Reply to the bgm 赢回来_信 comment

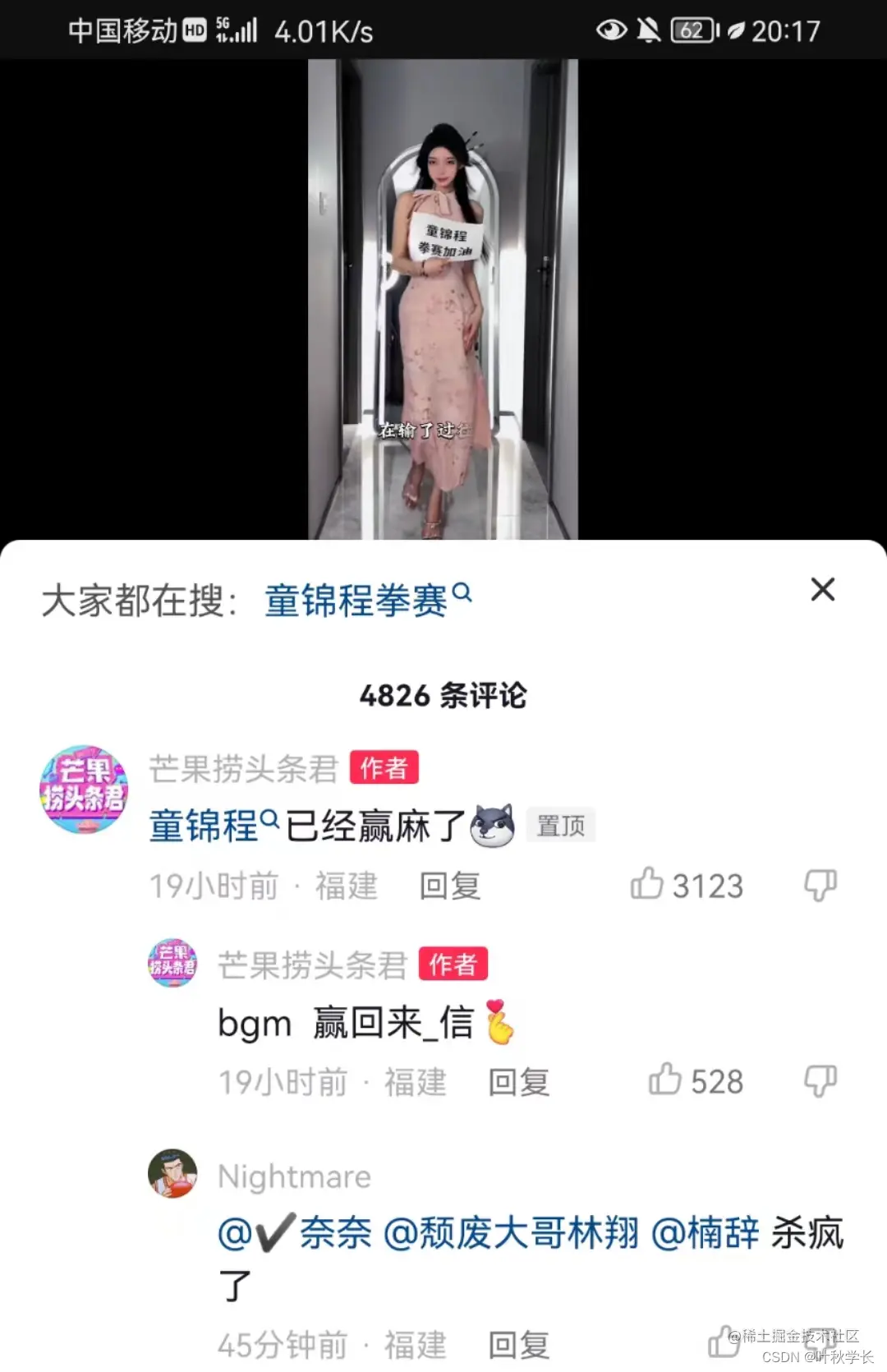click(x=518, y=1081)
